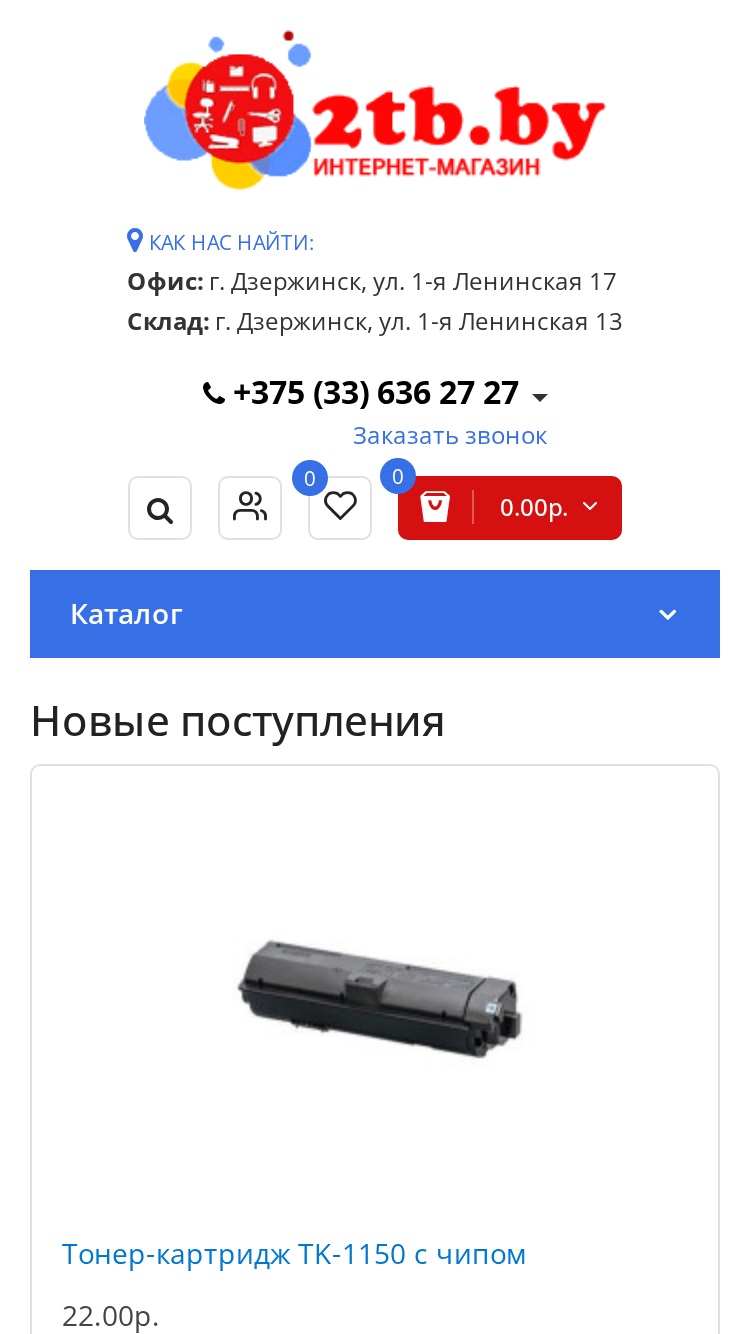Image resolution: width=750 pixels, height=1334 pixels.
Task: Open the search icon button
Action: (160, 508)
